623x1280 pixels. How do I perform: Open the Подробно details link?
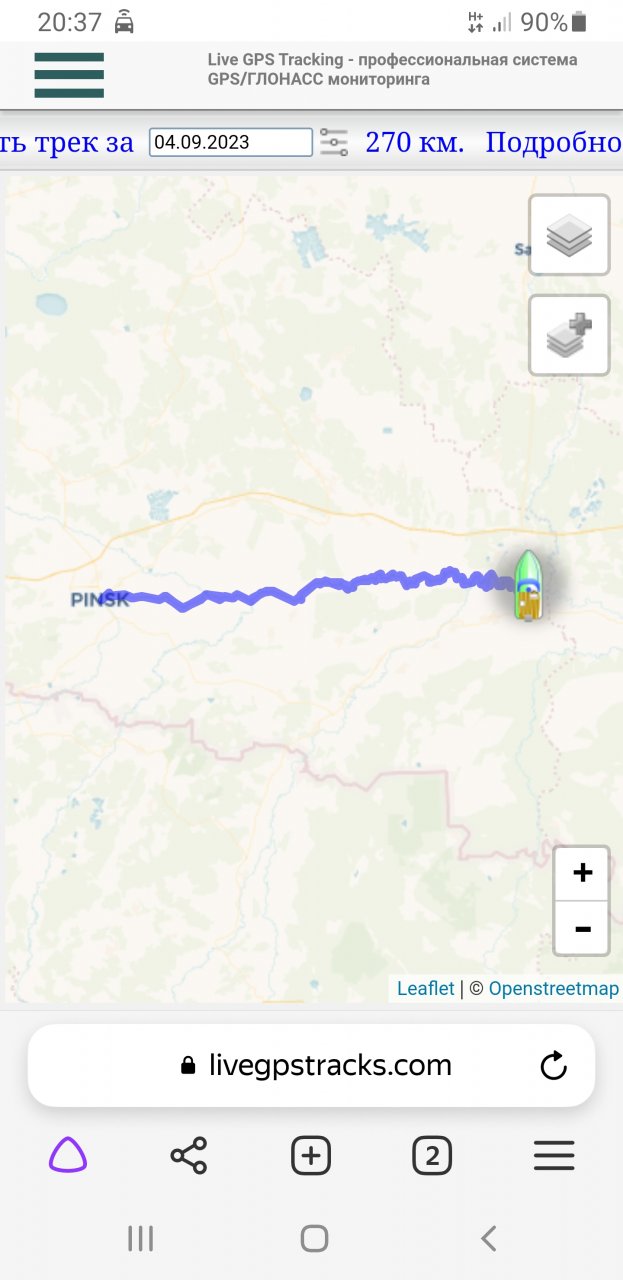(x=553, y=142)
